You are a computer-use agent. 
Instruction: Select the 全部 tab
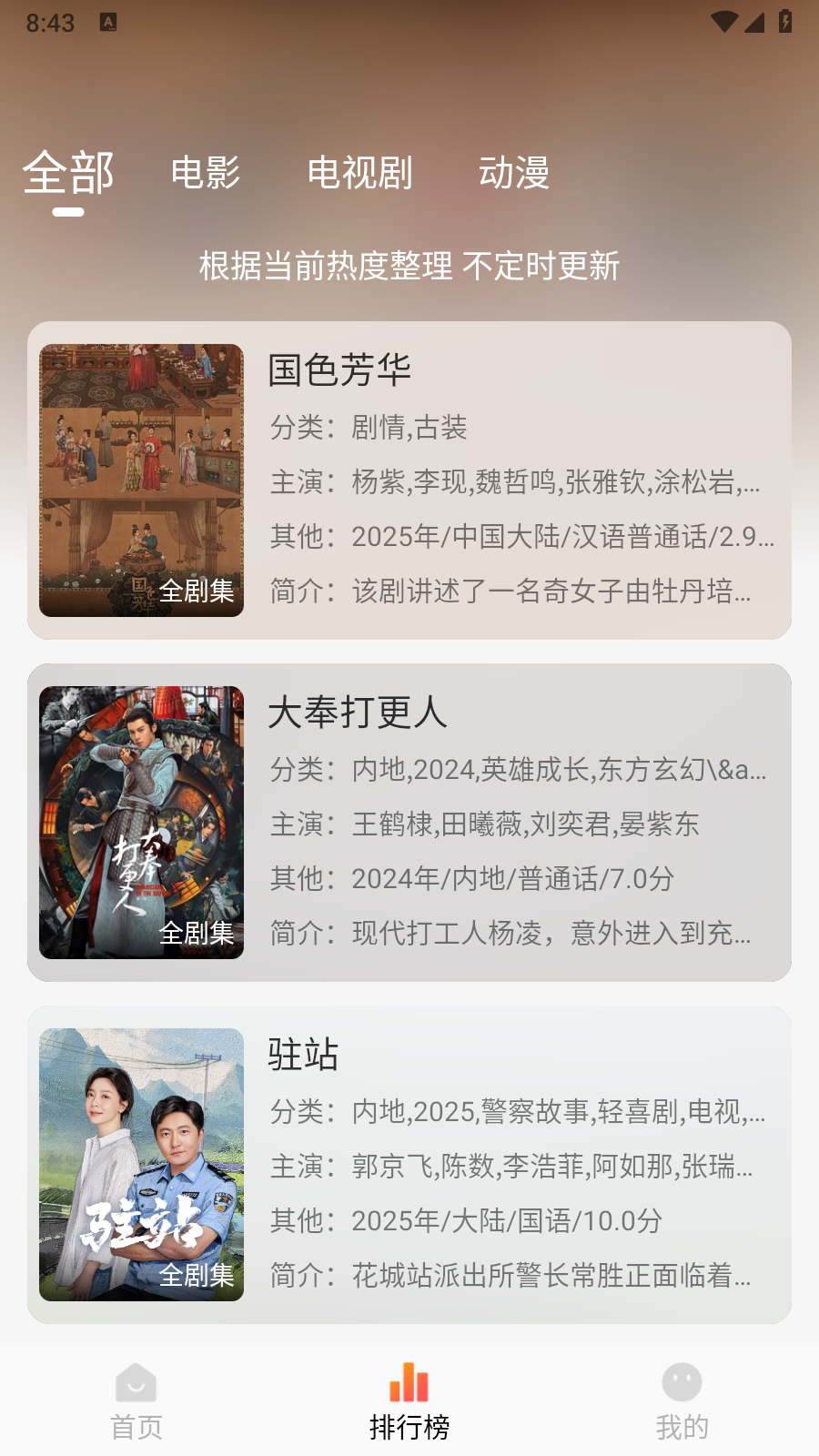(68, 173)
